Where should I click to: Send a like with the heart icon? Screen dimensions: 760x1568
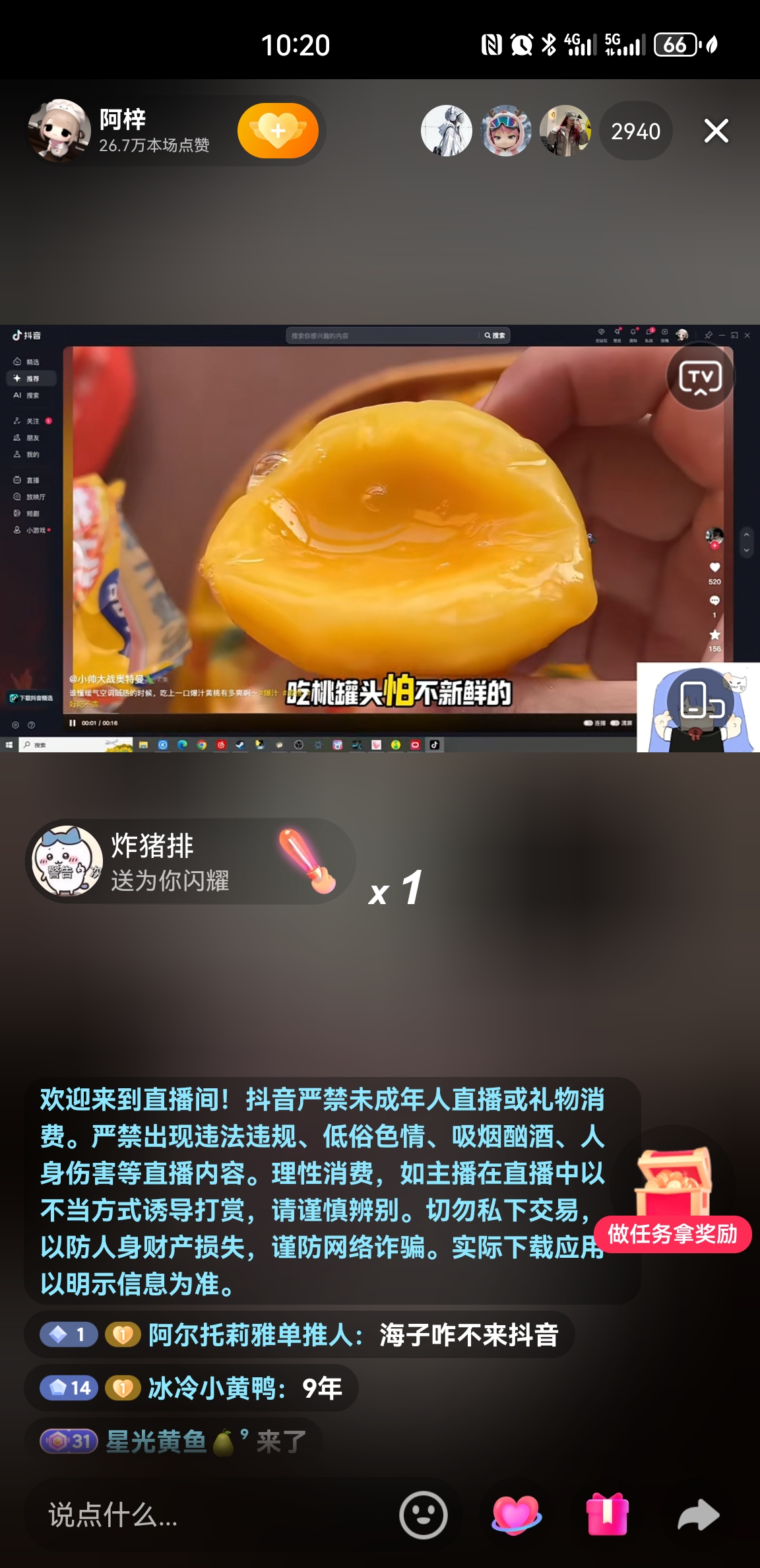click(516, 1515)
